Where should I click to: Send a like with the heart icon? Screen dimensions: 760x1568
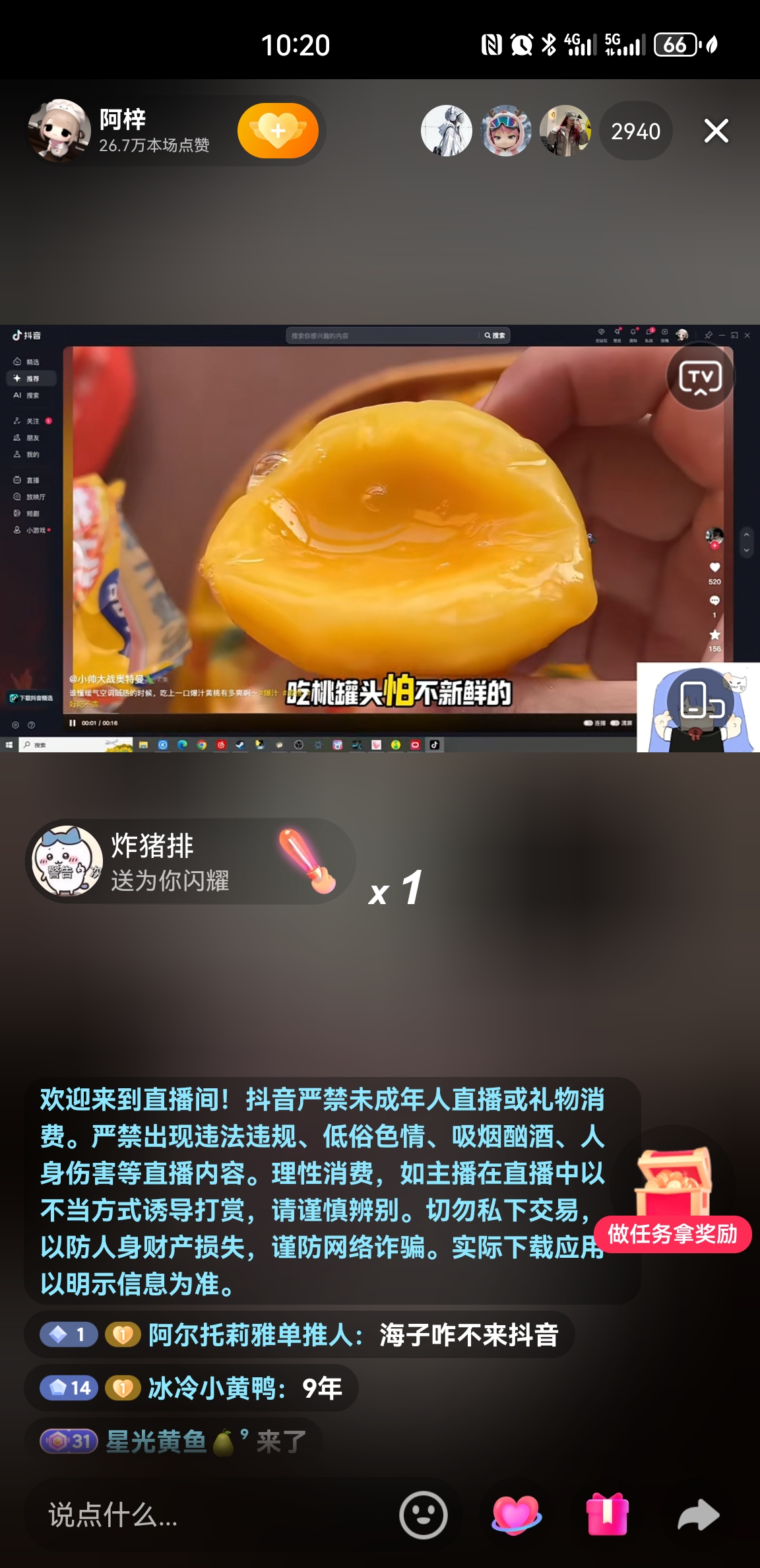click(516, 1515)
